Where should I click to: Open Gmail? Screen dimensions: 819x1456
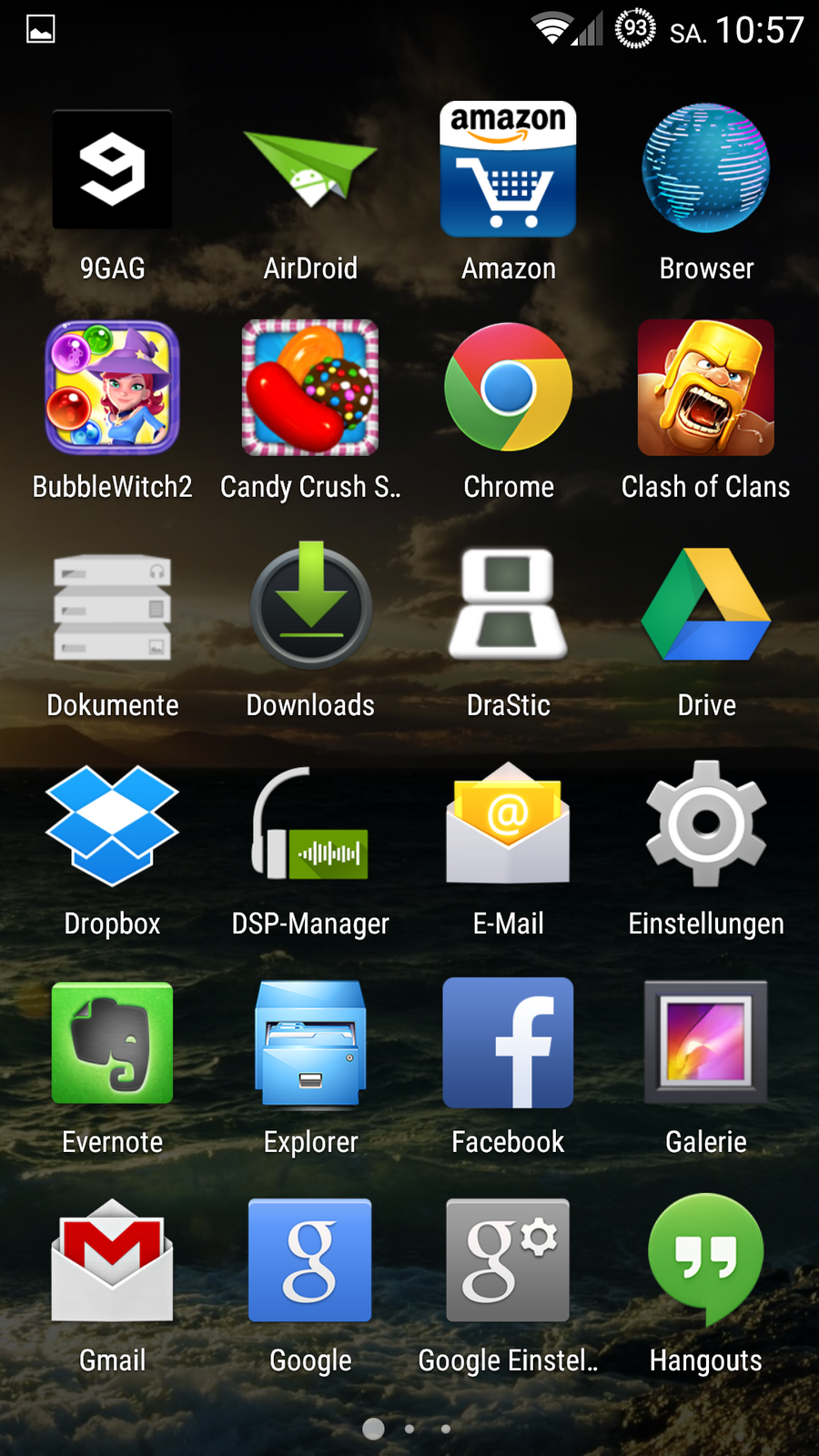click(112, 1262)
